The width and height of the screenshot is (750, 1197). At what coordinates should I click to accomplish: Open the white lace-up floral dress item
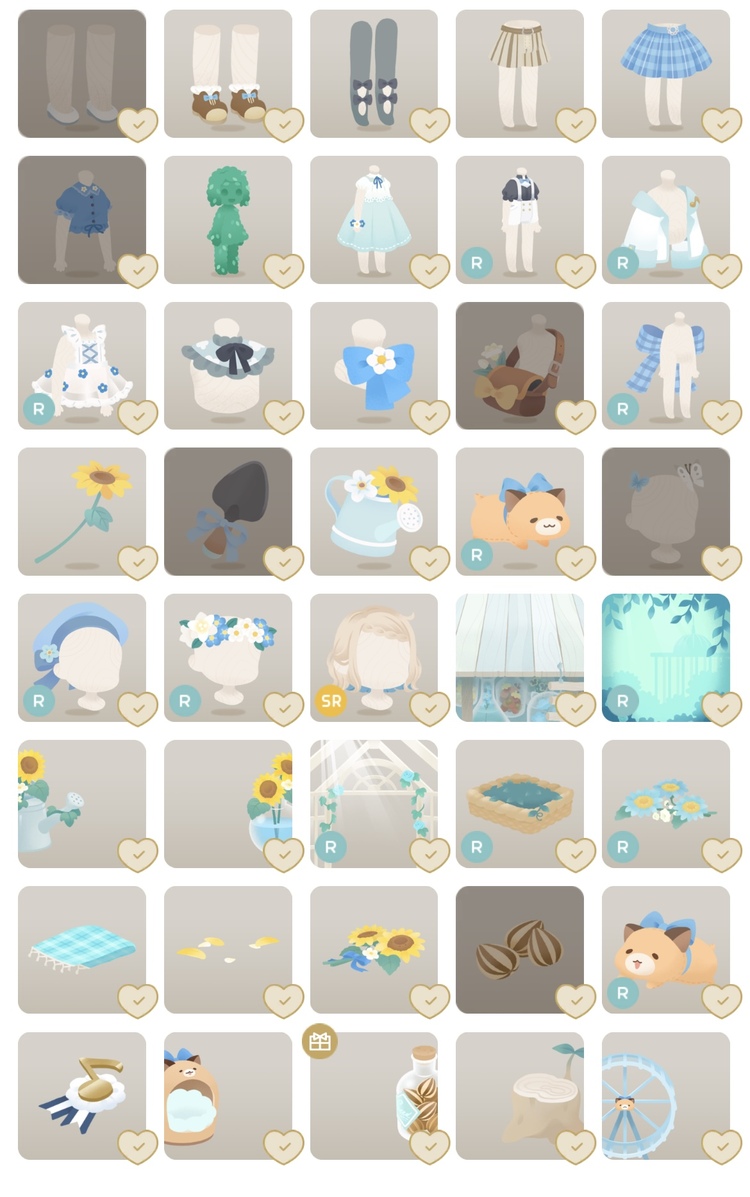(80, 365)
